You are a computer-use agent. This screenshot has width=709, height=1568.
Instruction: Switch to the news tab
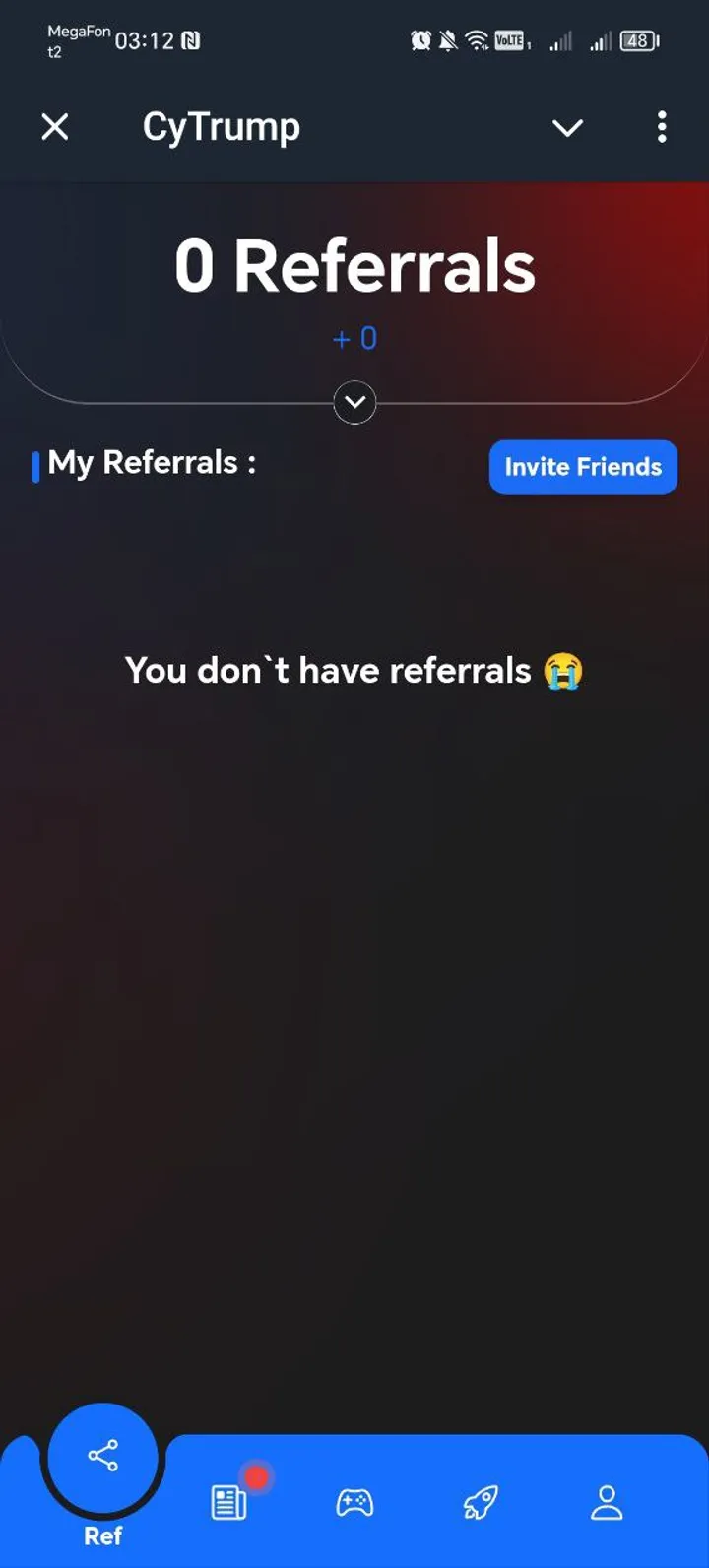point(229,1503)
